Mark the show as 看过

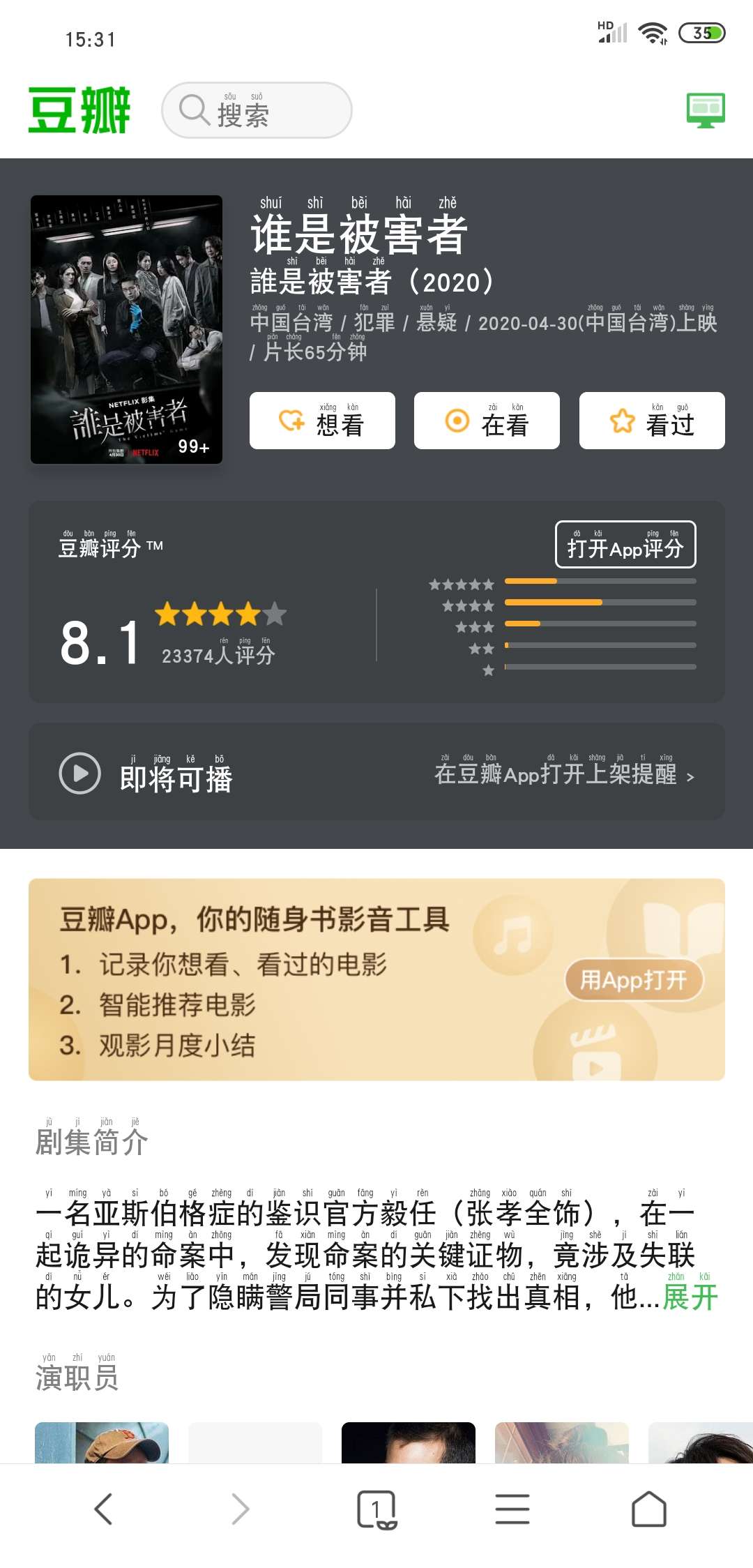[x=652, y=421]
